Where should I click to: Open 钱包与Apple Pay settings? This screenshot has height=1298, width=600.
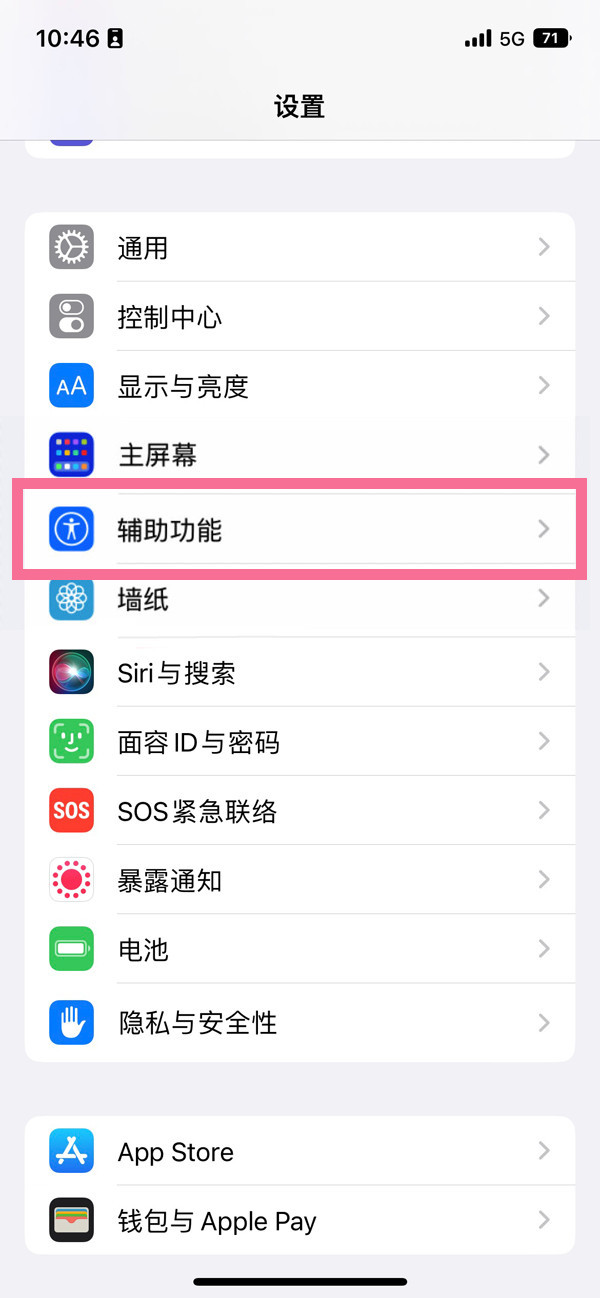(300, 1220)
